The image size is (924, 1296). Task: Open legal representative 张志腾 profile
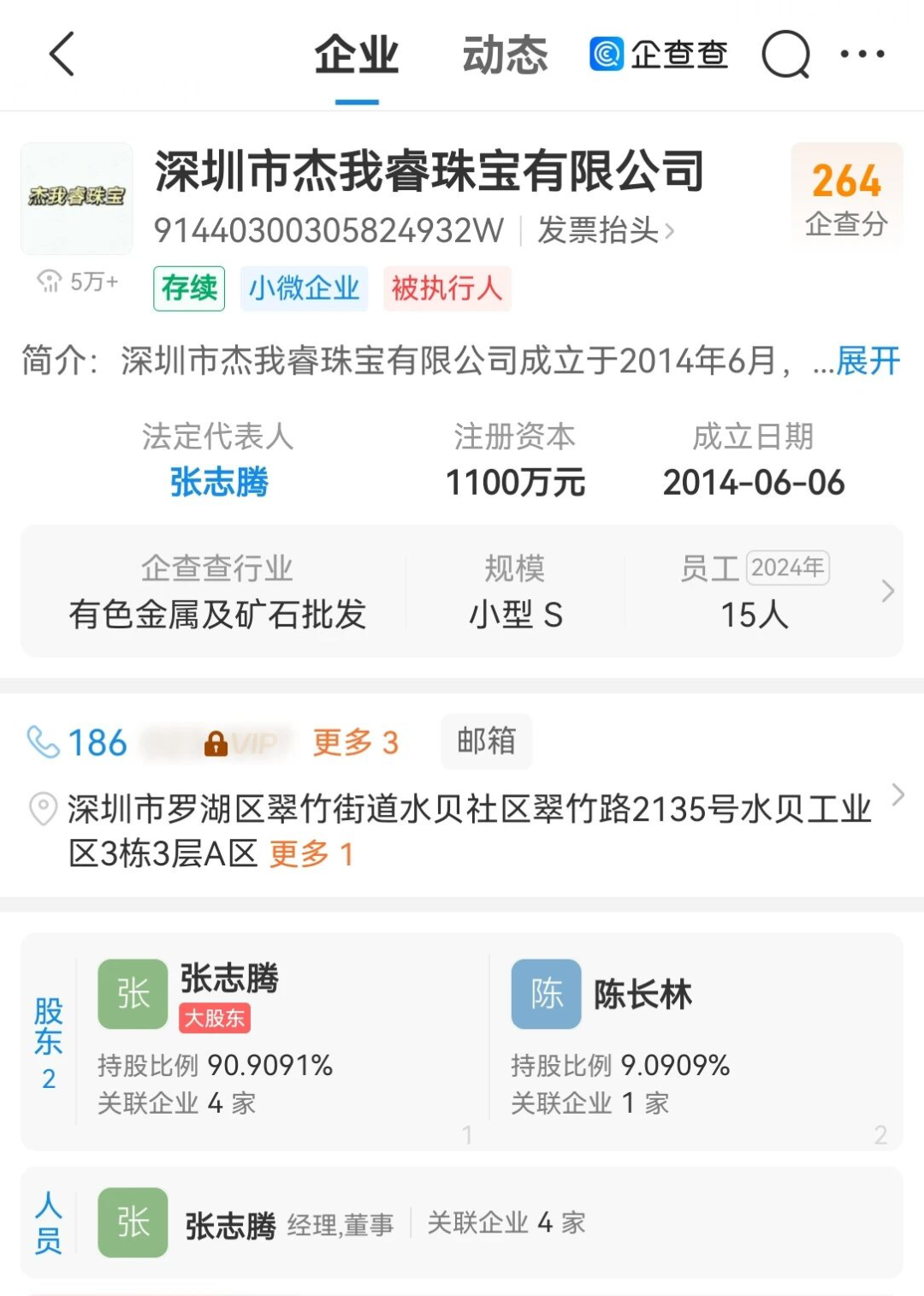coord(218,482)
